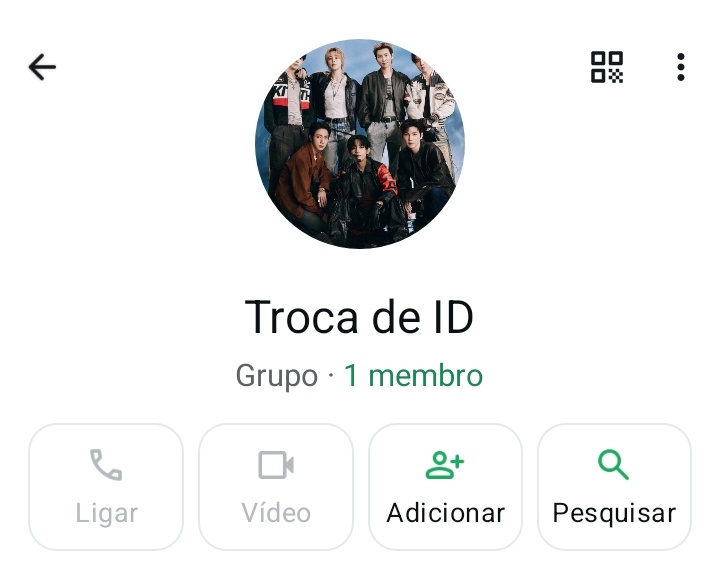Open the 1 membro member list
Viewport: 720px width, 572px height.
point(413,376)
